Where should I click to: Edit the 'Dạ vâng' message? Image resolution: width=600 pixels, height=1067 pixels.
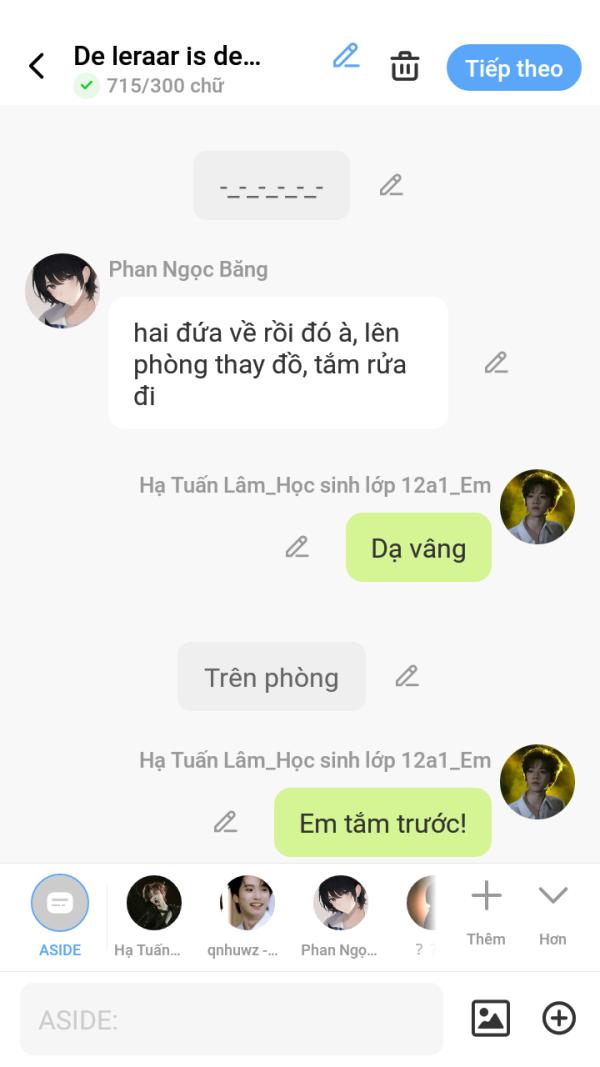(x=297, y=547)
